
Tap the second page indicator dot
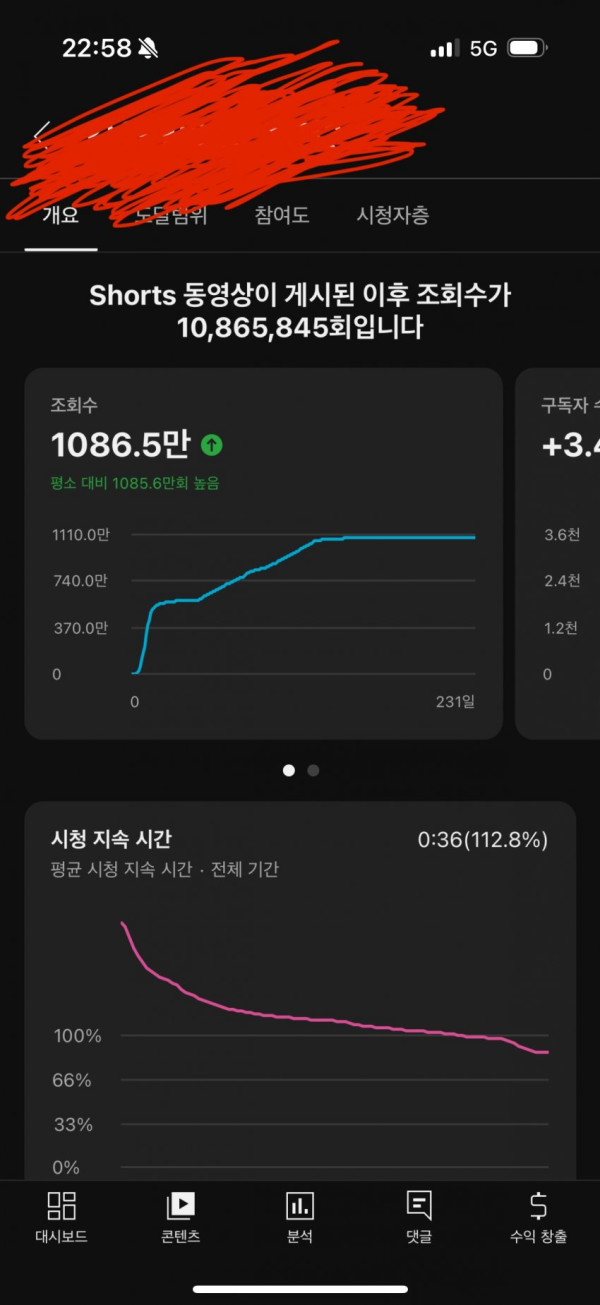[314, 770]
